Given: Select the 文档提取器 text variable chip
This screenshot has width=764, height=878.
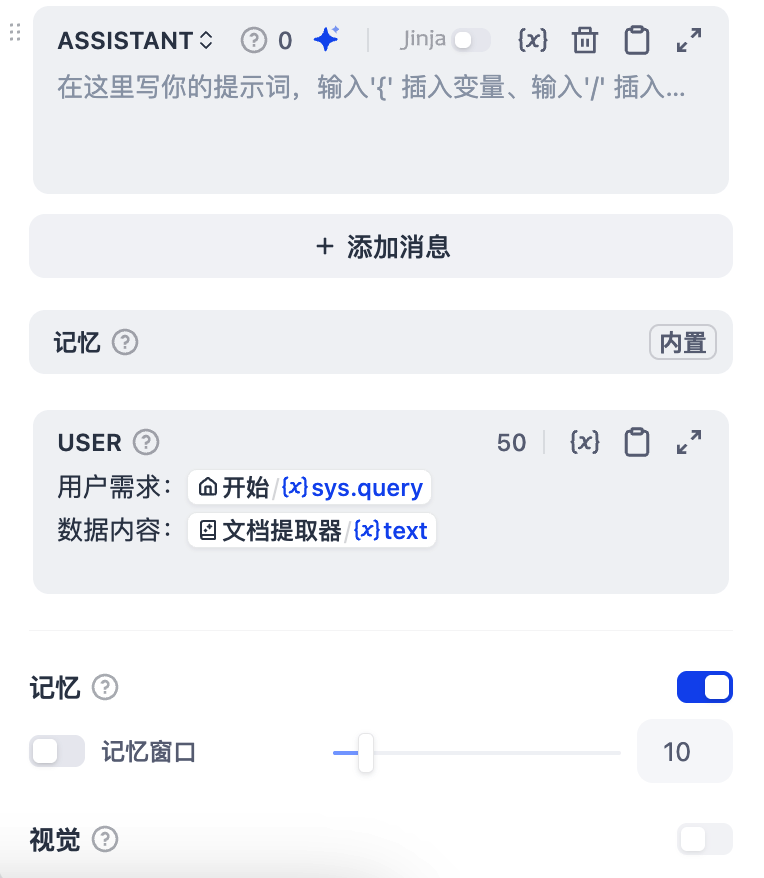Looking at the screenshot, I should pyautogui.click(x=311, y=531).
